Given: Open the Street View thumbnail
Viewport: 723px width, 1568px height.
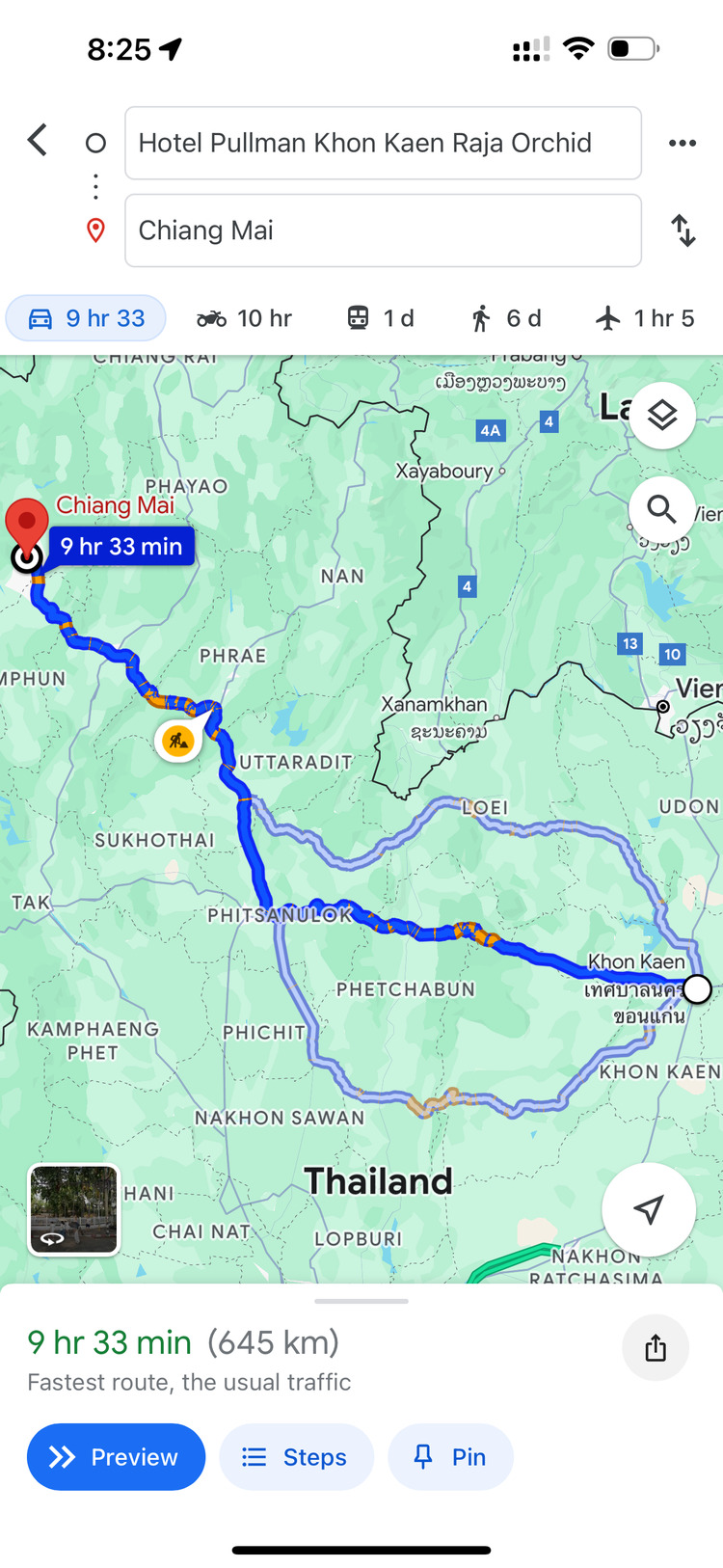Looking at the screenshot, I should pyautogui.click(x=74, y=1209).
